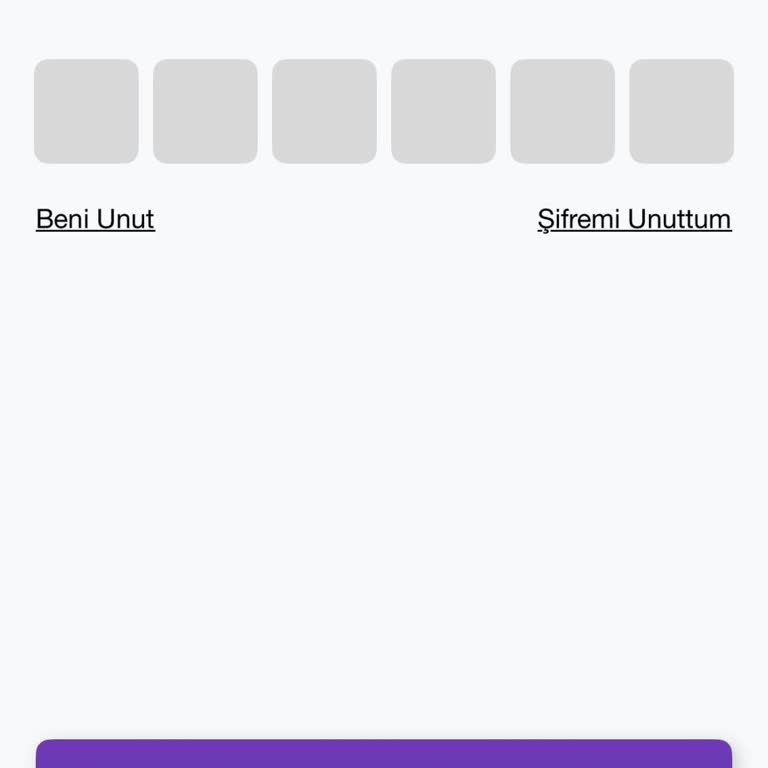The width and height of the screenshot is (768, 768).
Task: Tap the first password digit box
Action: point(86,111)
